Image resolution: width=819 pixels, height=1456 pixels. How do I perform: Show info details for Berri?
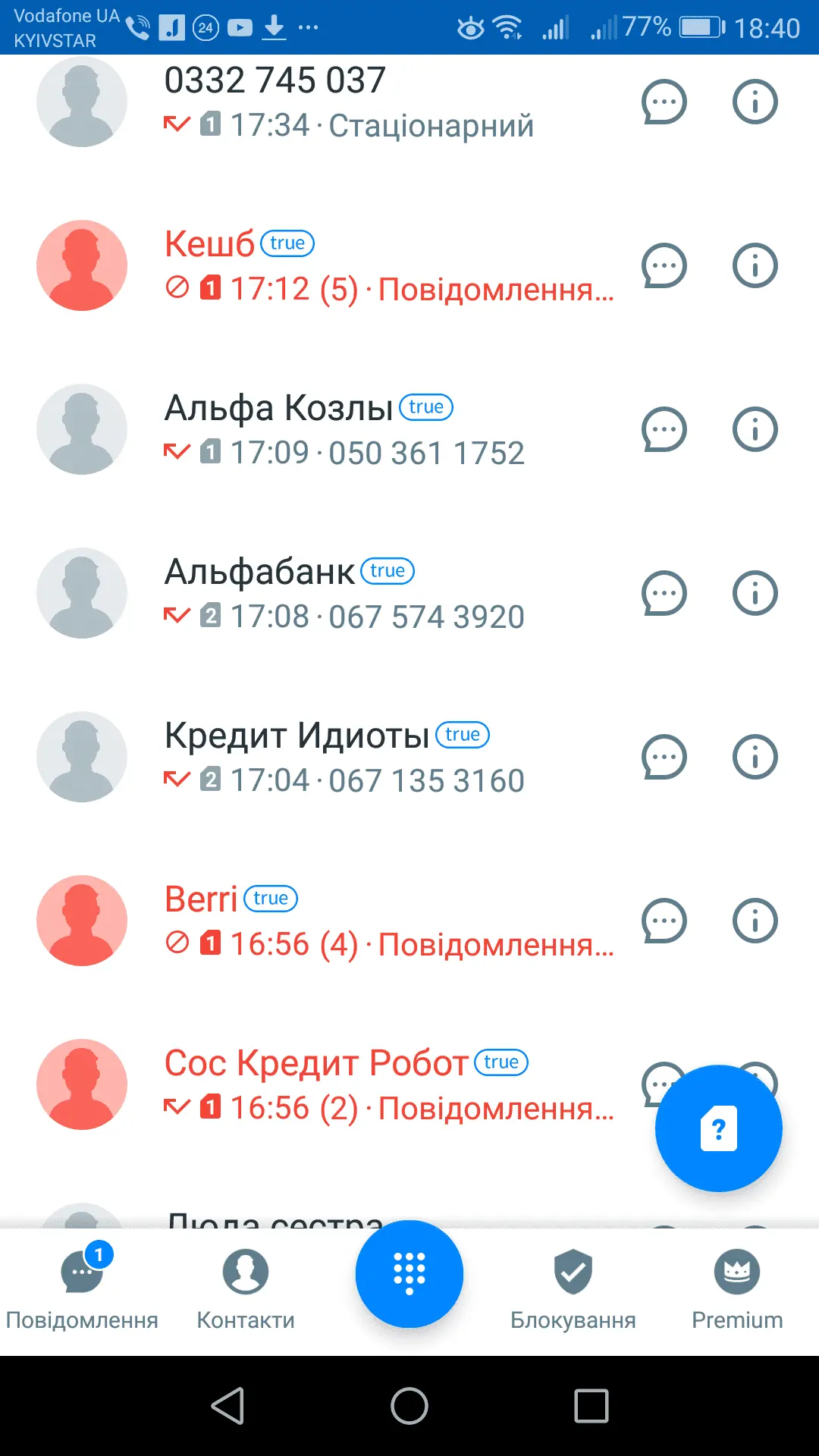[755, 921]
